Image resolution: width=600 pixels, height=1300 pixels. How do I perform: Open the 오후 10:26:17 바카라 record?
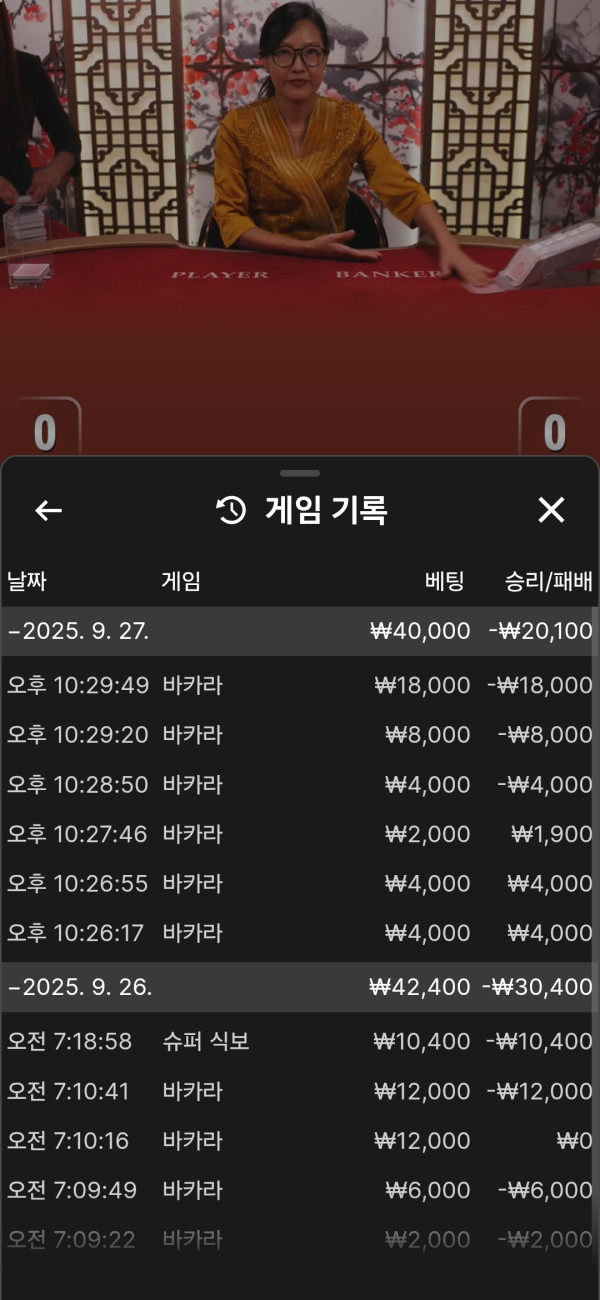[298, 933]
